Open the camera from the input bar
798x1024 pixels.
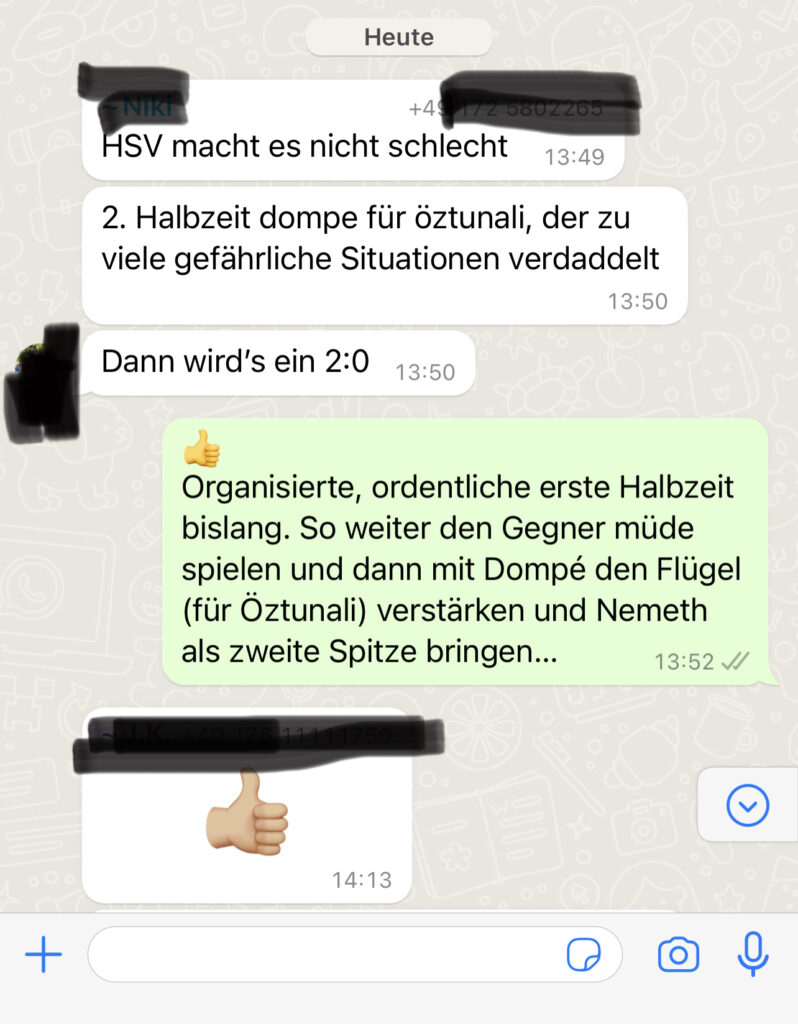click(678, 956)
